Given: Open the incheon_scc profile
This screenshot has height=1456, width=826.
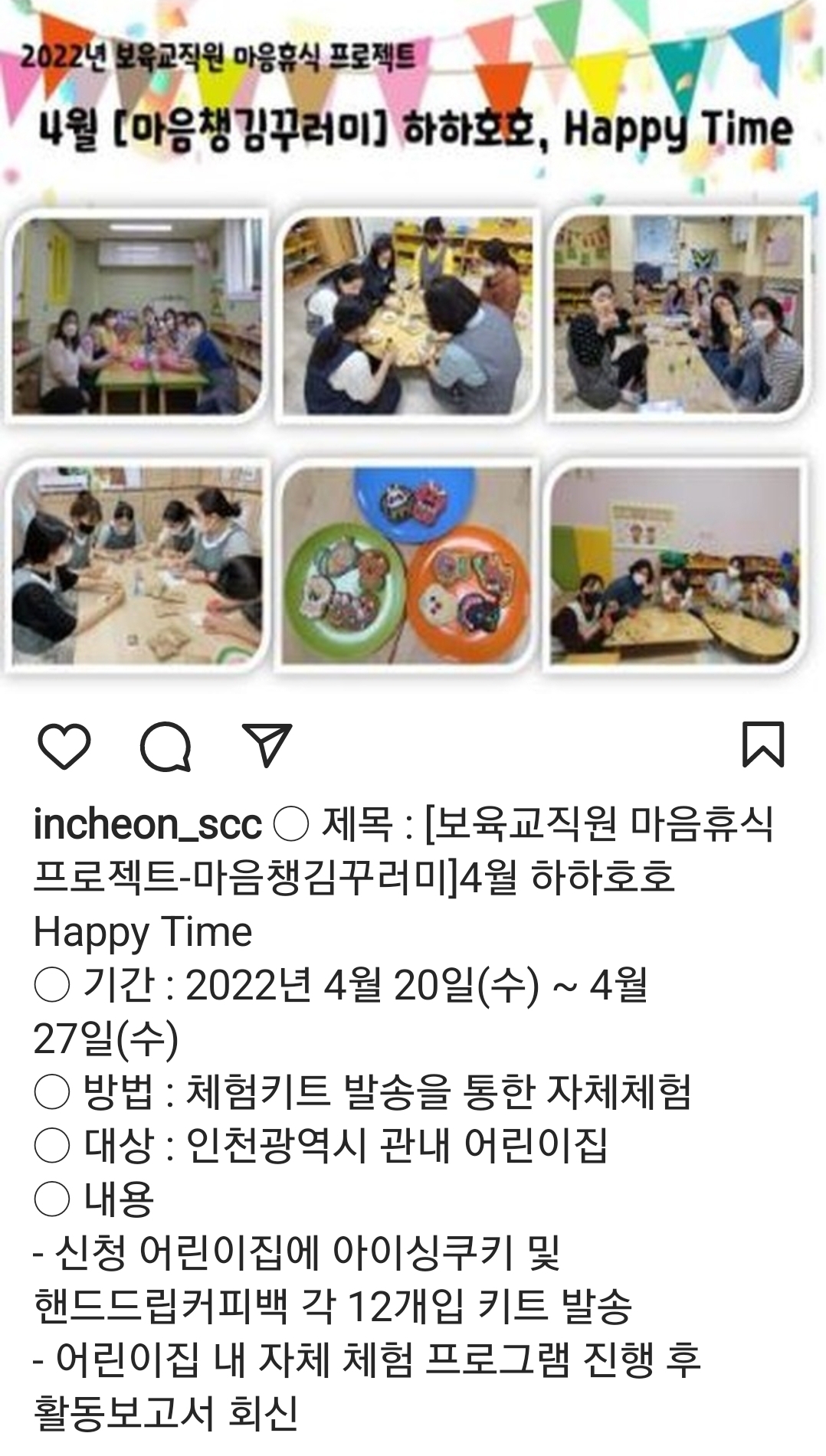Looking at the screenshot, I should (147, 825).
